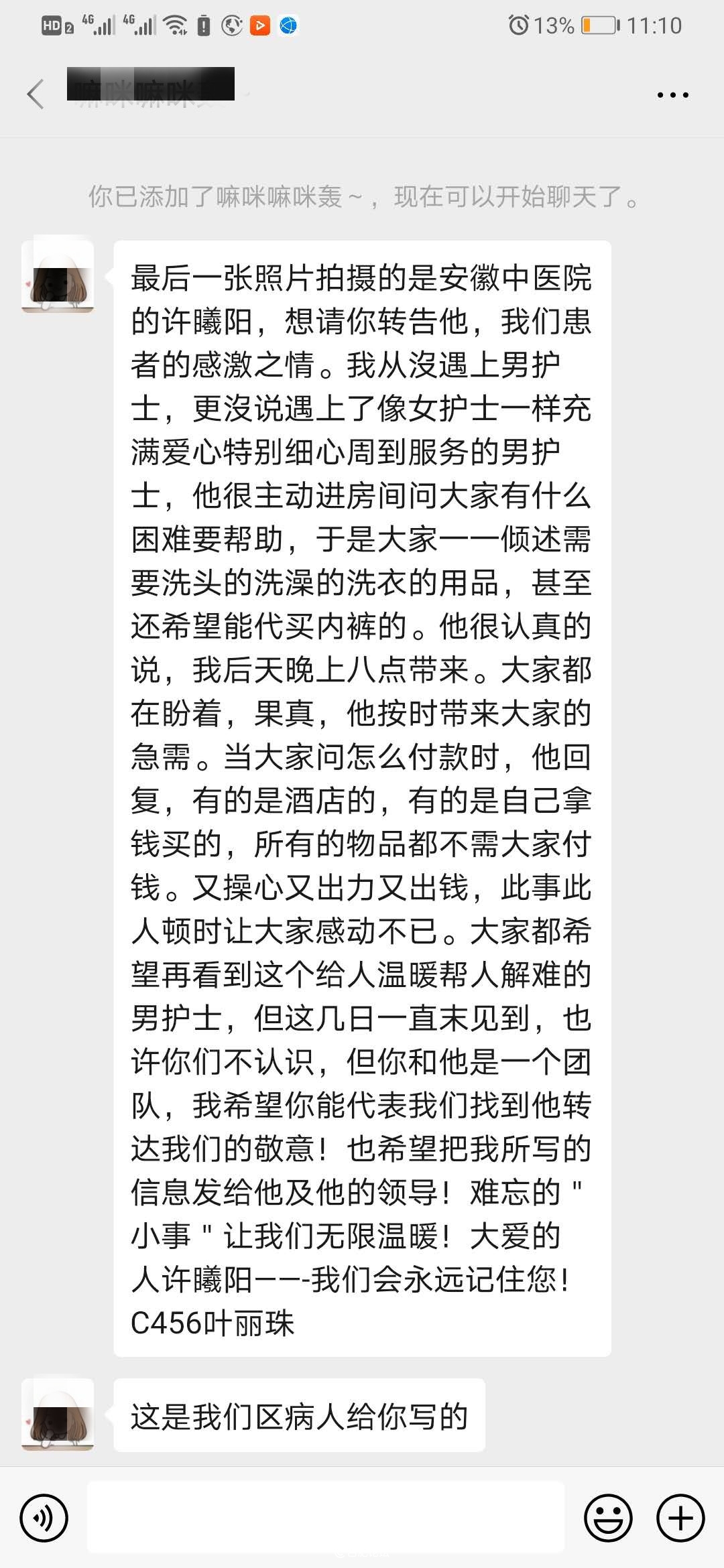Tap the message text field
The width and height of the screenshot is (724, 1568).
pyautogui.click(x=326, y=1518)
